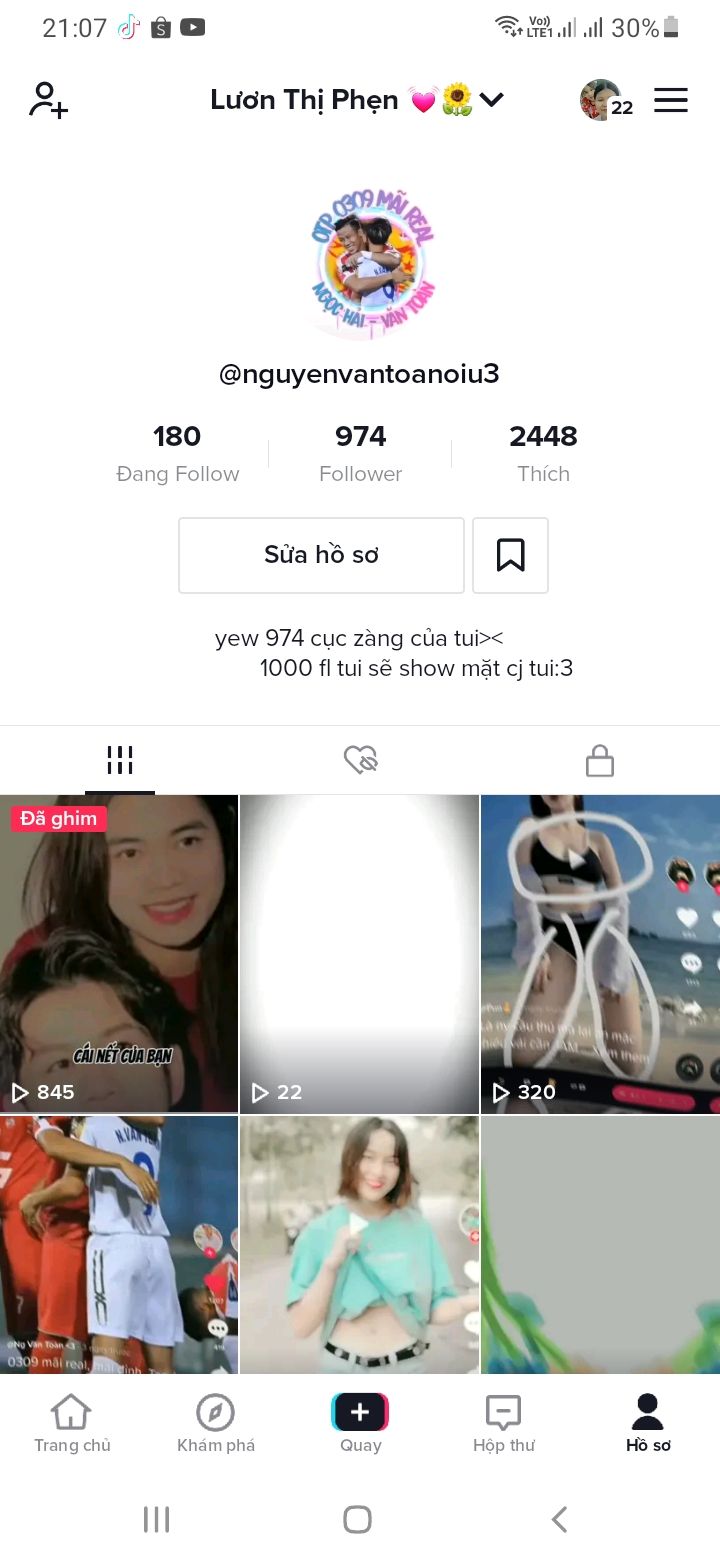Open the profile views avatar showing 22
This screenshot has width=720, height=1560.
pyautogui.click(x=606, y=100)
